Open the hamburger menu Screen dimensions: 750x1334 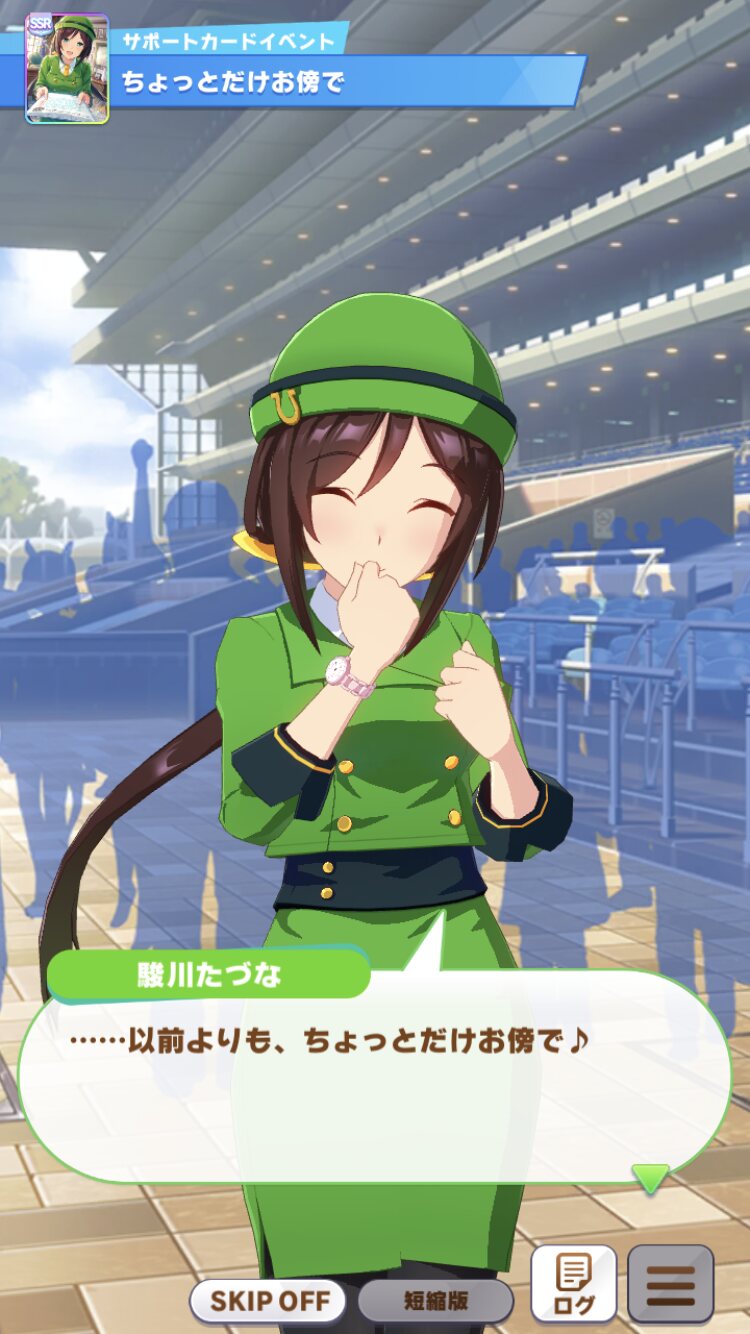tap(670, 1283)
